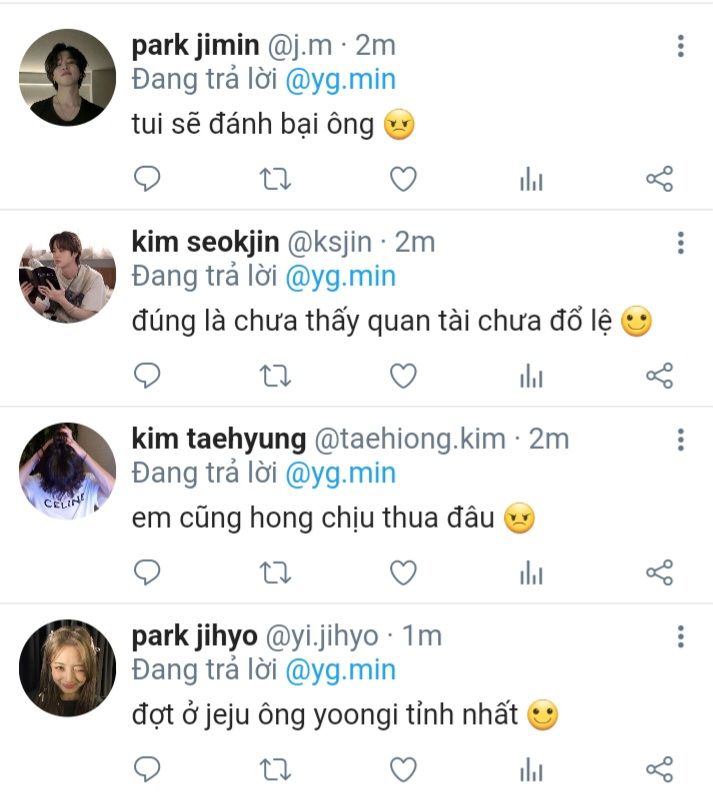
Task: Open overflow menu on park jimin's tweet
Action: tap(680, 46)
